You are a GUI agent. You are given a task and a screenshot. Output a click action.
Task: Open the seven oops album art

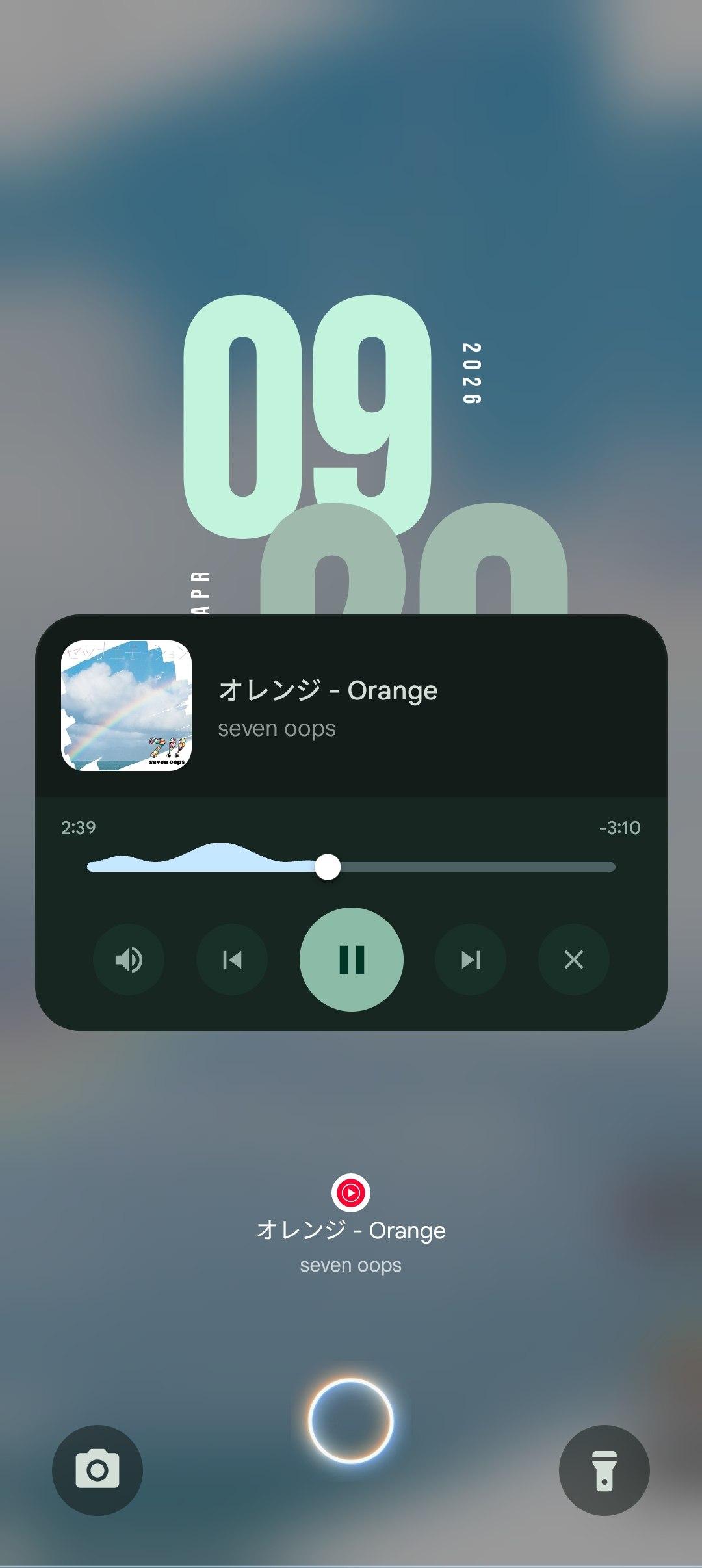[126, 706]
